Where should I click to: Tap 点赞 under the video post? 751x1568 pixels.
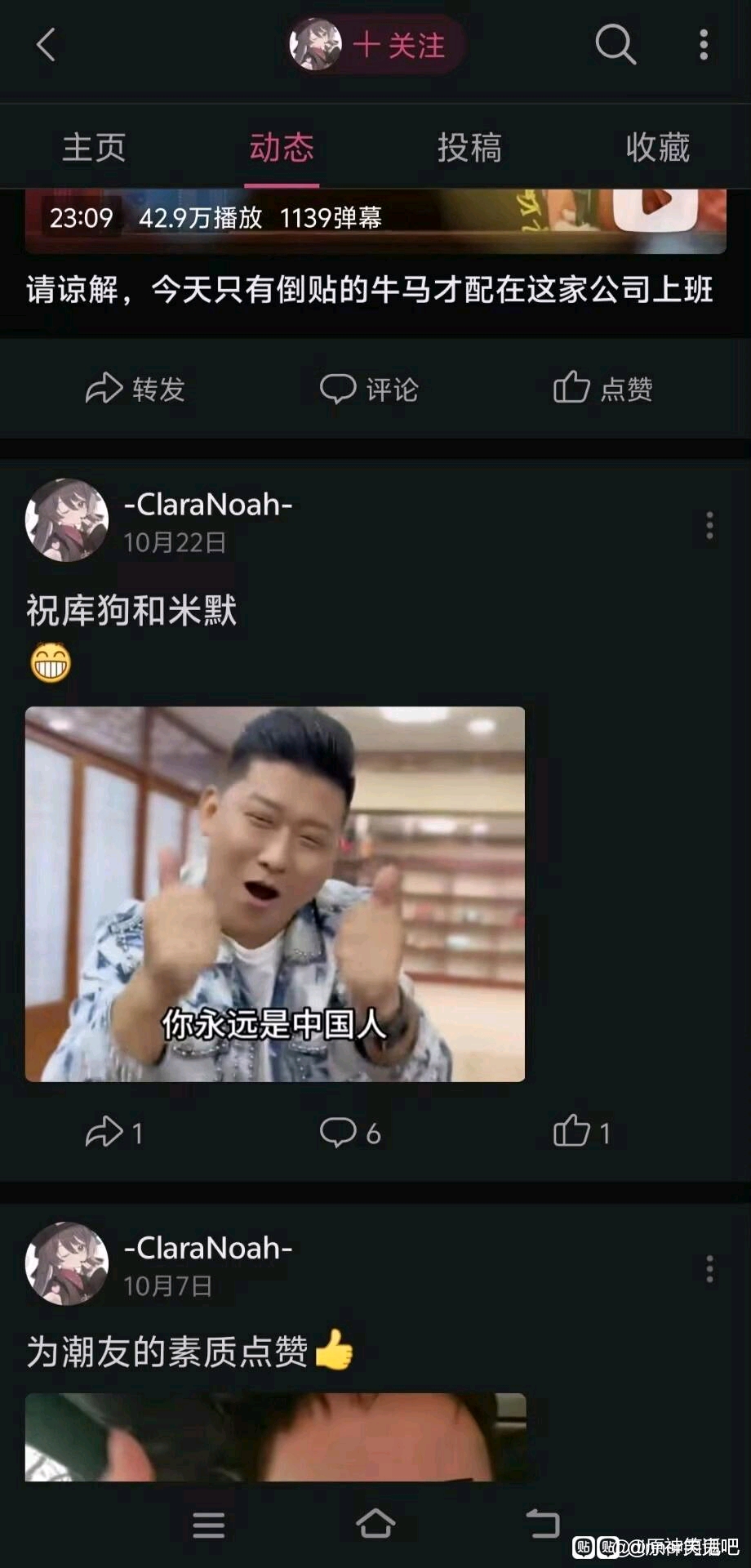coord(602,389)
